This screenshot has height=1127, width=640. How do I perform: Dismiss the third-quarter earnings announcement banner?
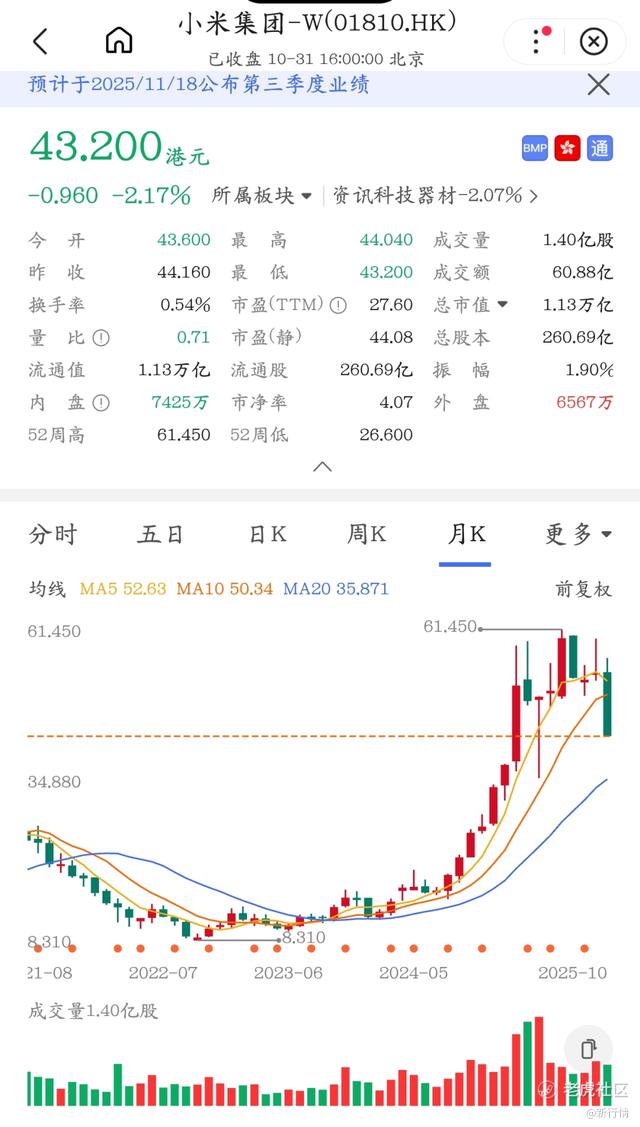tap(598, 85)
